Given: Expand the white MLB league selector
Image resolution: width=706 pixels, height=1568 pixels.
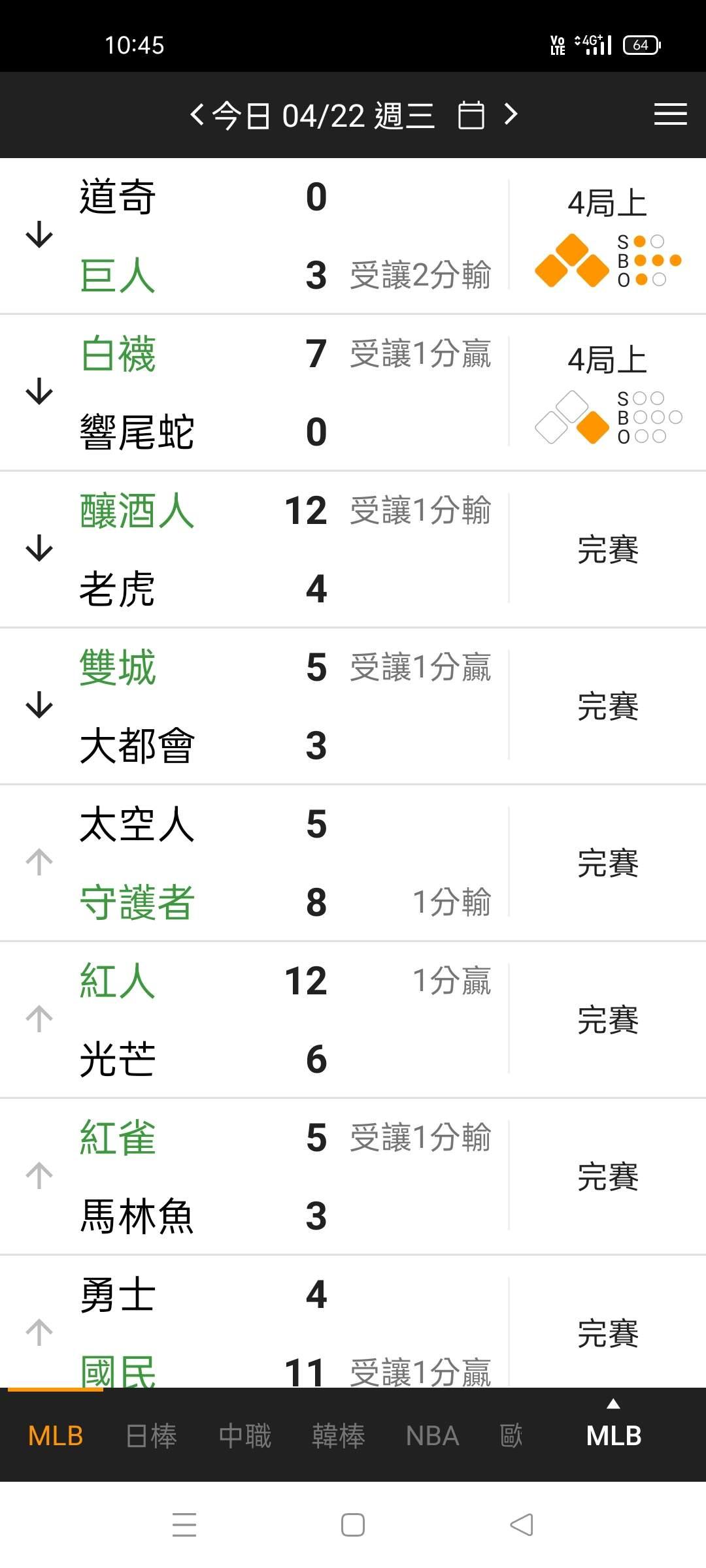Looking at the screenshot, I should (614, 1428).
